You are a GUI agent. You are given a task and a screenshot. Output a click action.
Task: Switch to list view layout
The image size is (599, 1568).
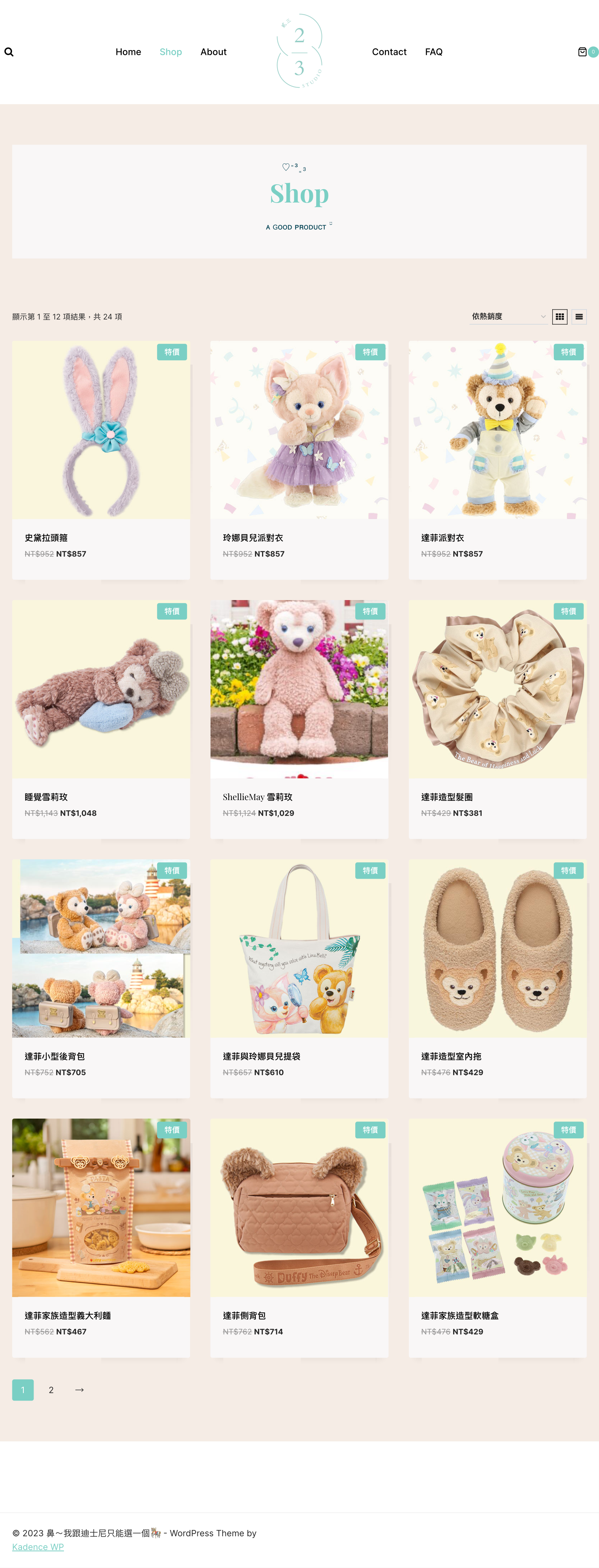(x=578, y=317)
